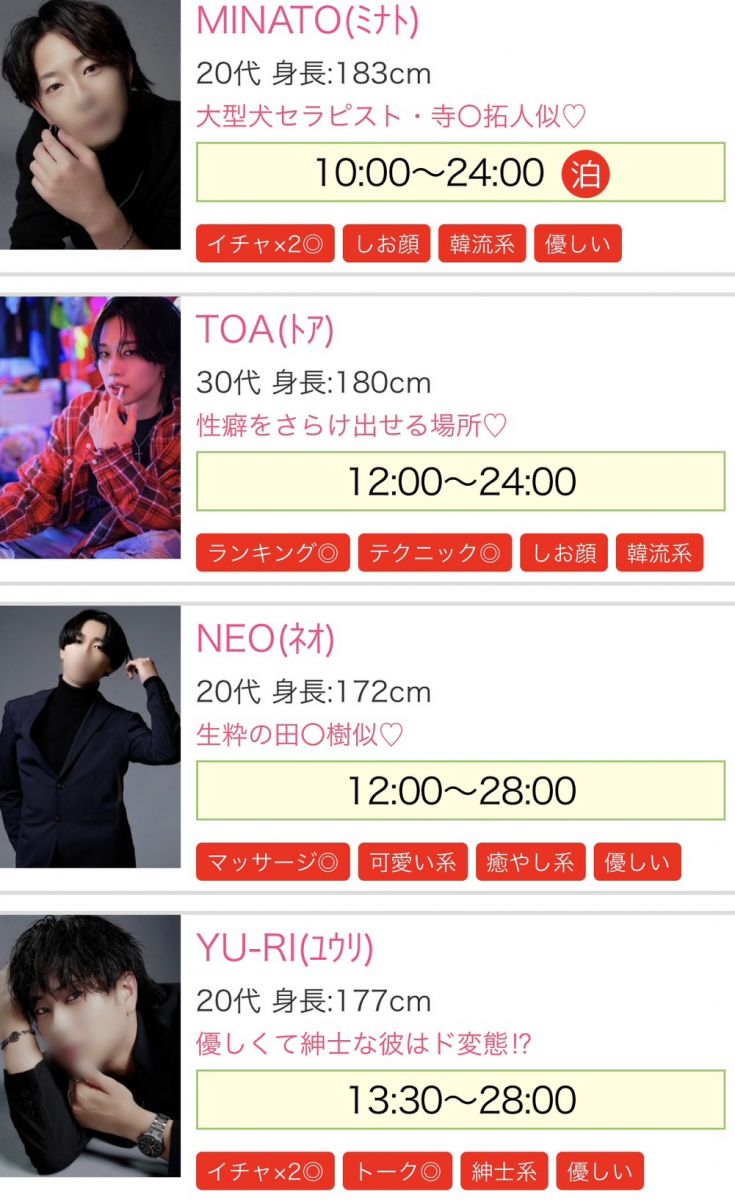The width and height of the screenshot is (735, 1200).
Task: Select the 癒やし系 tag under NEO
Action: (x=531, y=862)
